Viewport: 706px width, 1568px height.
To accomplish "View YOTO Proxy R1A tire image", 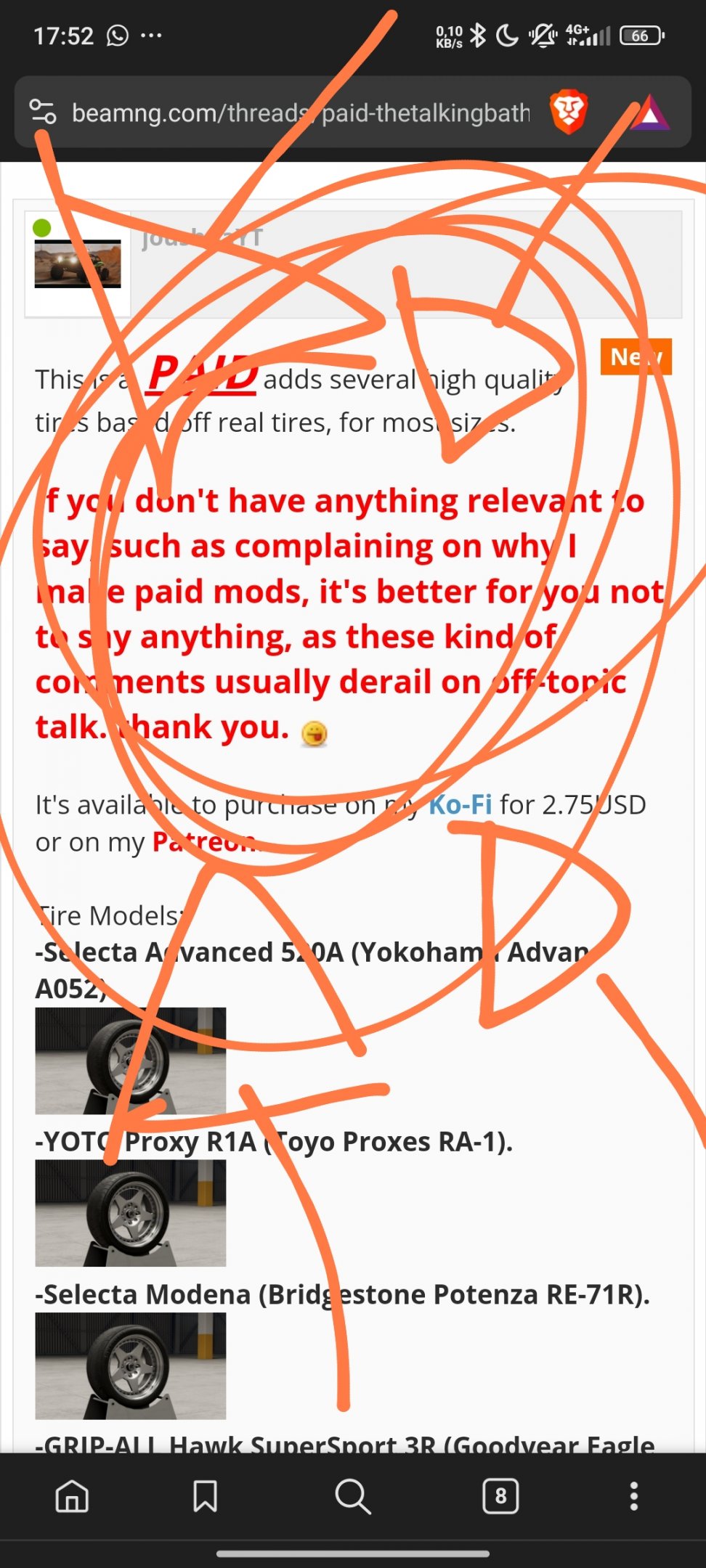I will pyautogui.click(x=131, y=1213).
